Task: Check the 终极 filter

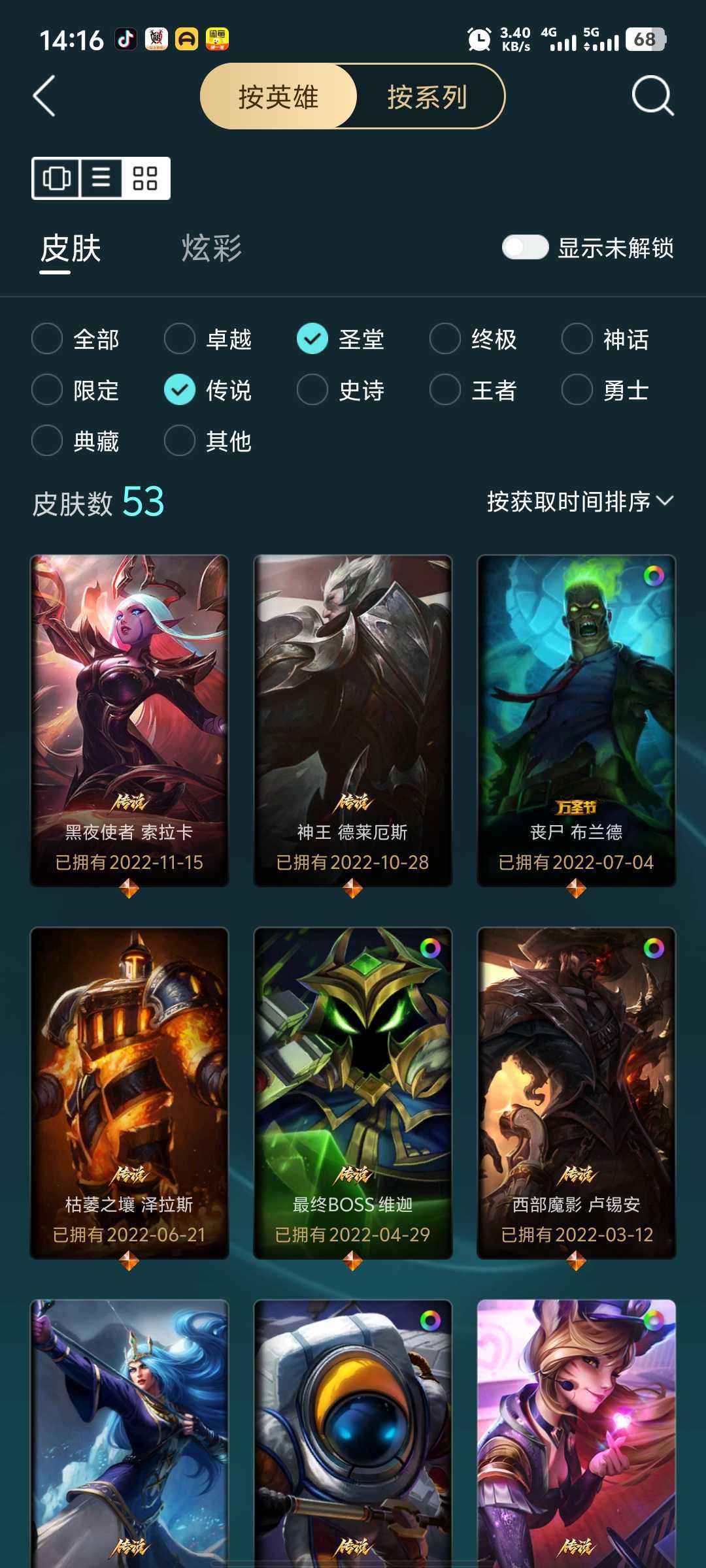Action: point(474,339)
